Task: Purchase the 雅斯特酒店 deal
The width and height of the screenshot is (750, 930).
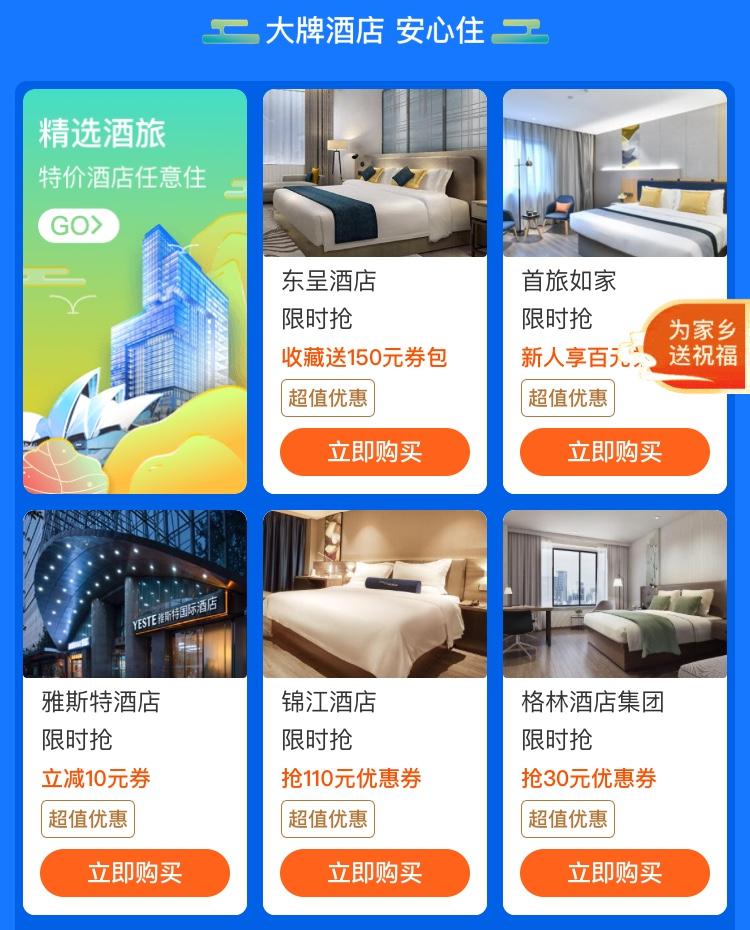Action: (134, 873)
